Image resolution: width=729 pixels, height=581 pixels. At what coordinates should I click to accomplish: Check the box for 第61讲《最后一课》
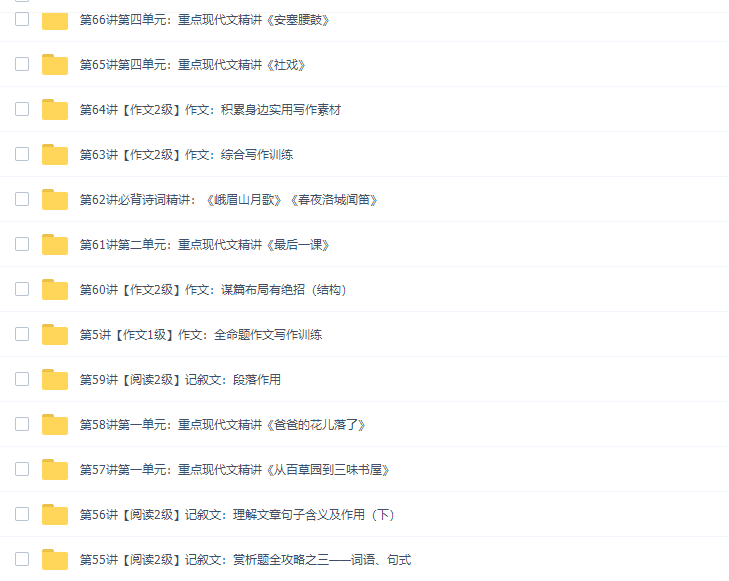(22, 244)
